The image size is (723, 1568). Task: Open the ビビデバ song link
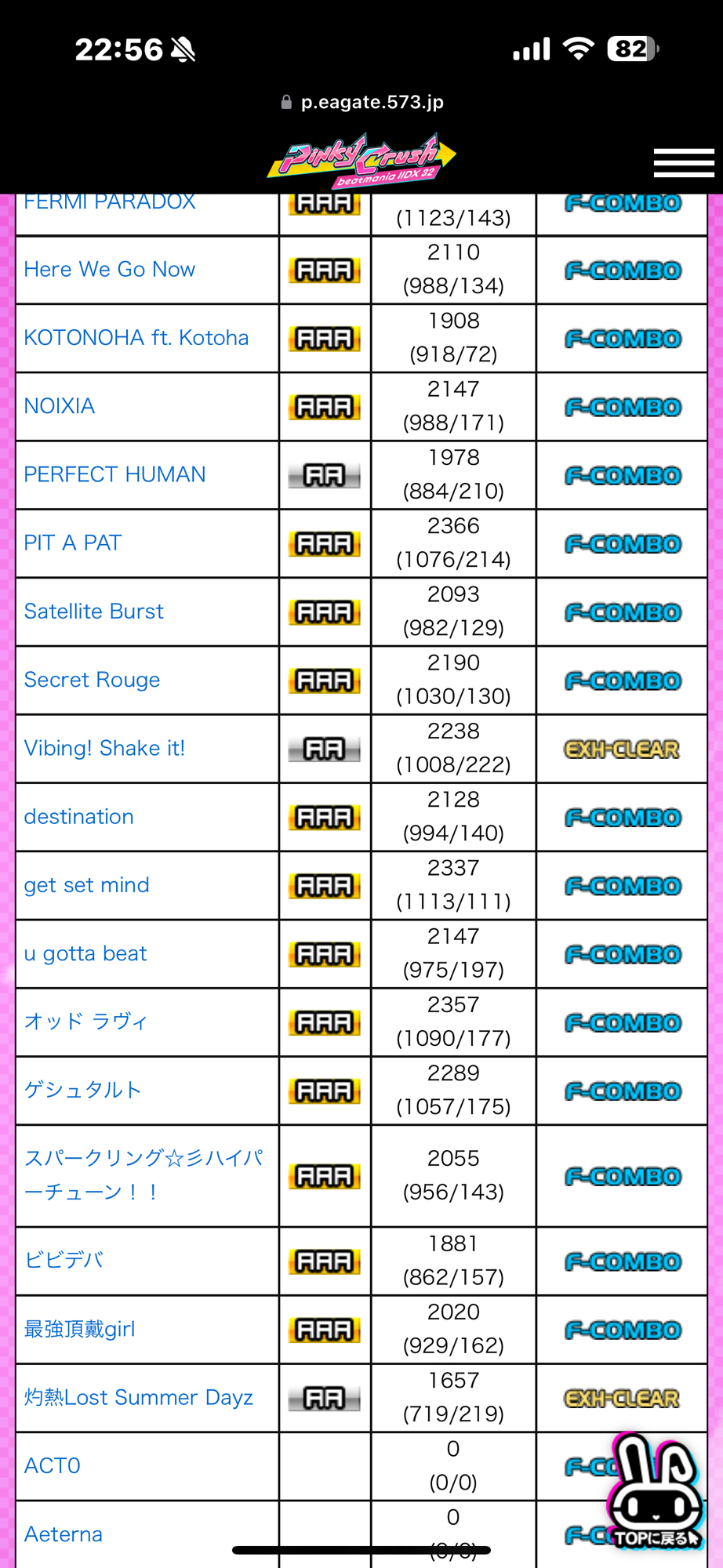pyautogui.click(x=64, y=1261)
